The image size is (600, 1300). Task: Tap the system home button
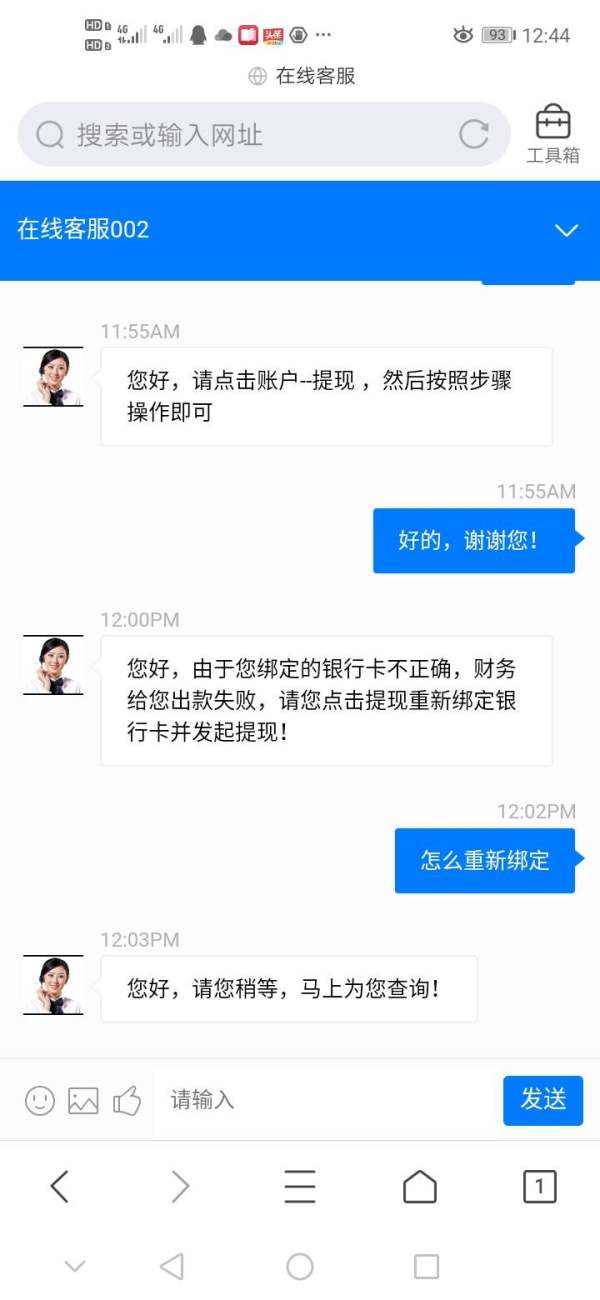[x=300, y=1267]
